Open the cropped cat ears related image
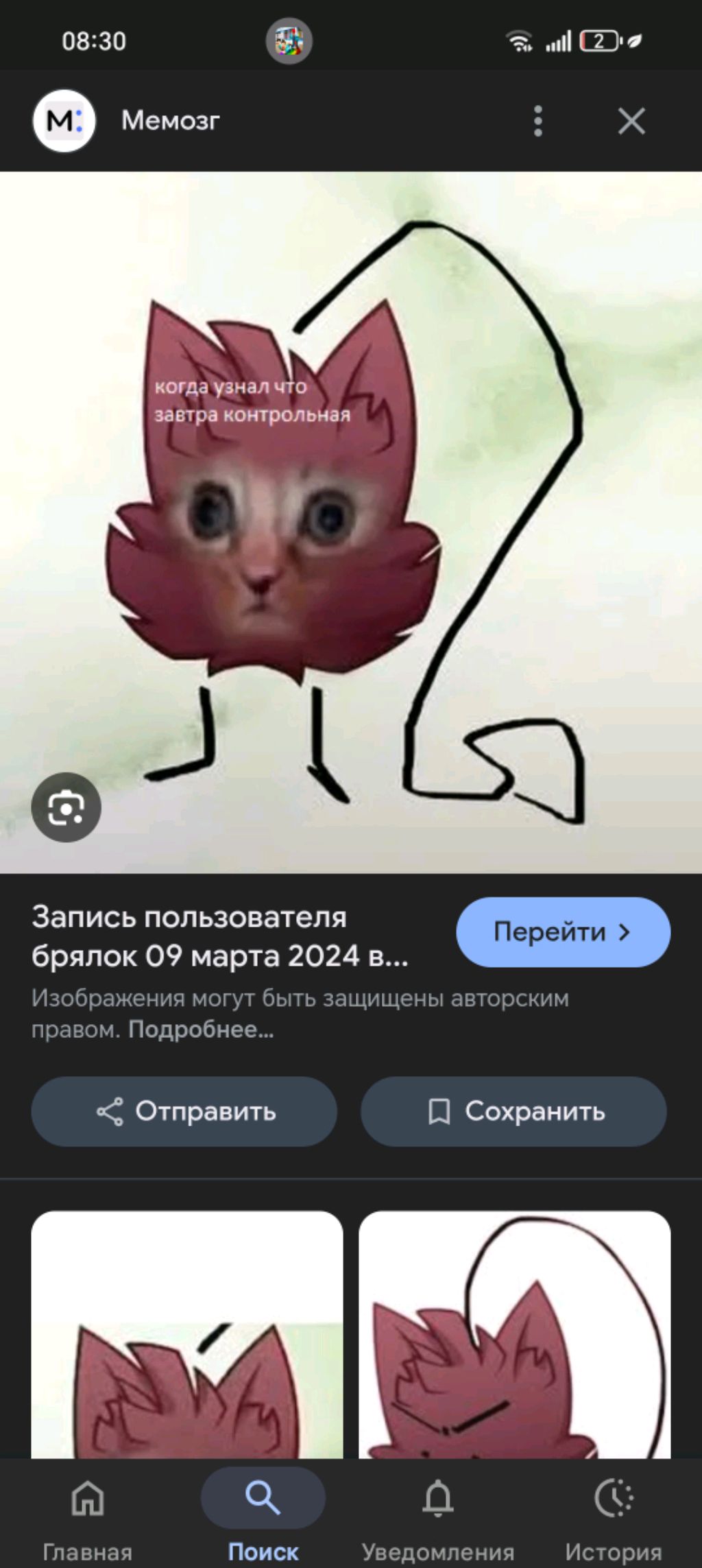 coord(187,1334)
